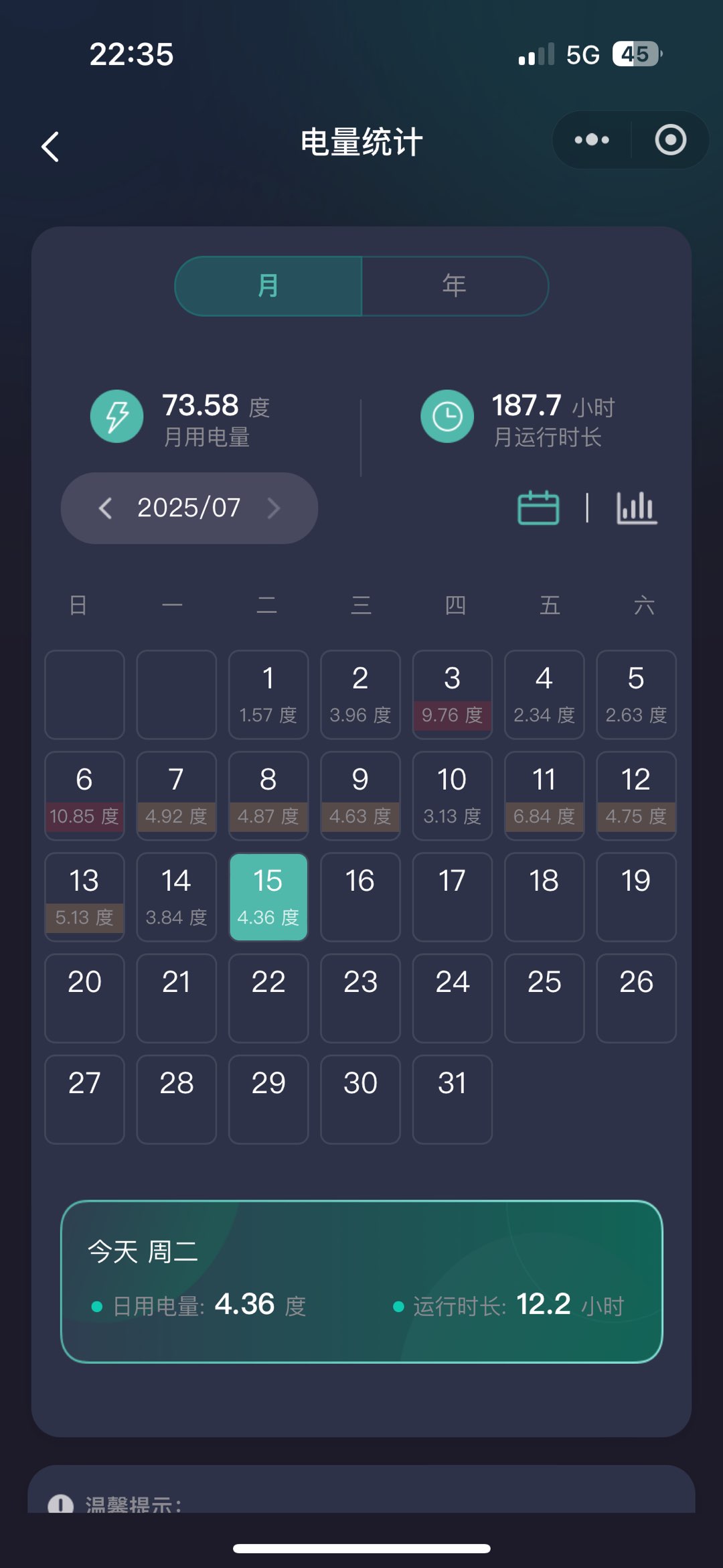
Task: Go to the next month after 2025/07
Action: click(273, 508)
